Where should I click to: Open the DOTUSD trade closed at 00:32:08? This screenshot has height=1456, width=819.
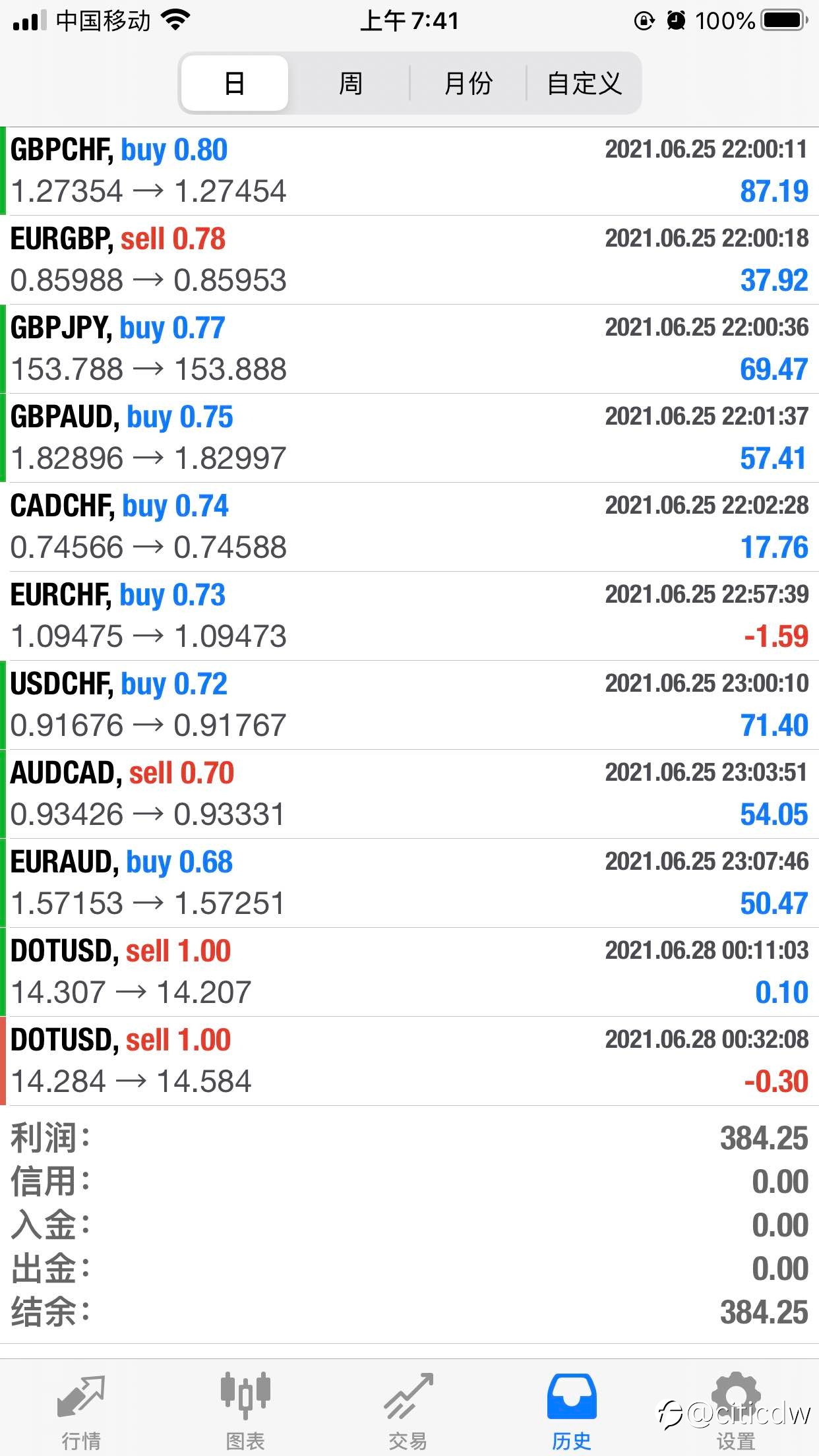(x=409, y=1062)
